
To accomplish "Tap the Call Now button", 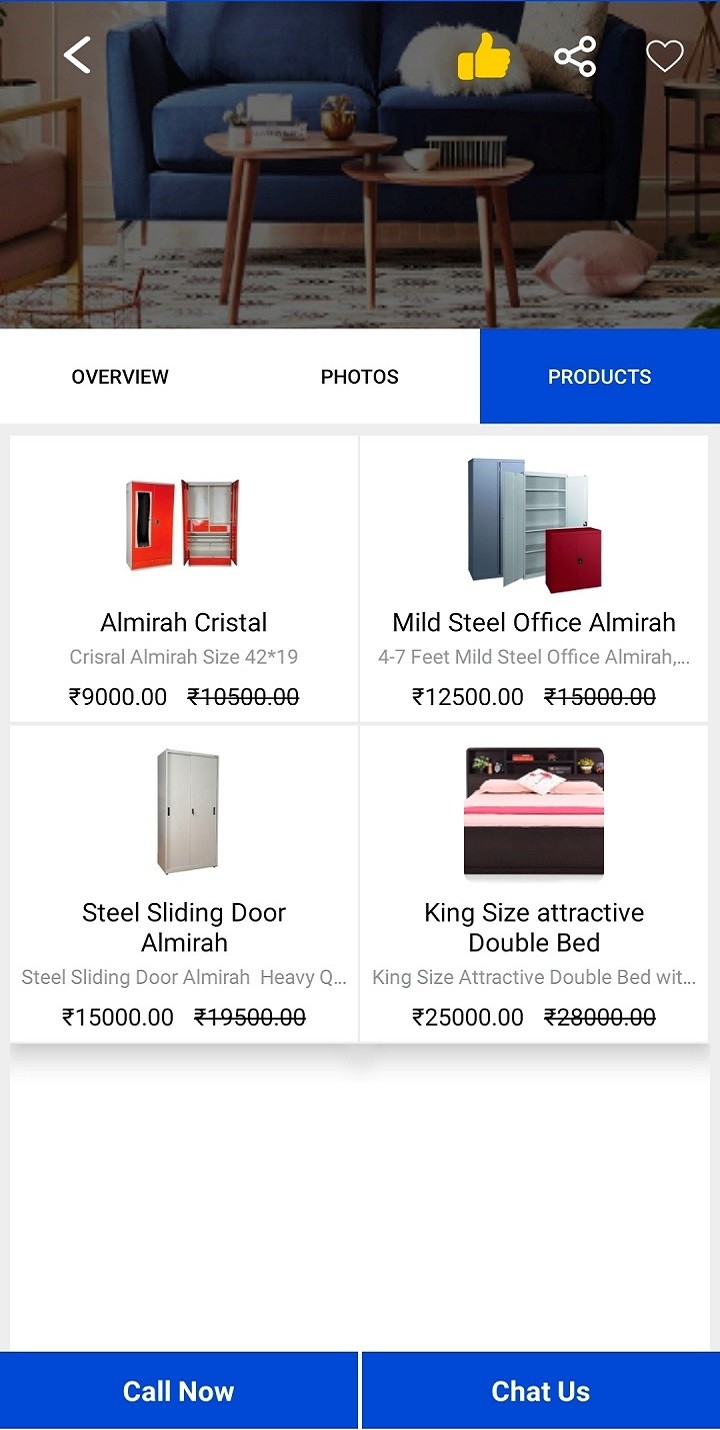I will pos(178,1391).
